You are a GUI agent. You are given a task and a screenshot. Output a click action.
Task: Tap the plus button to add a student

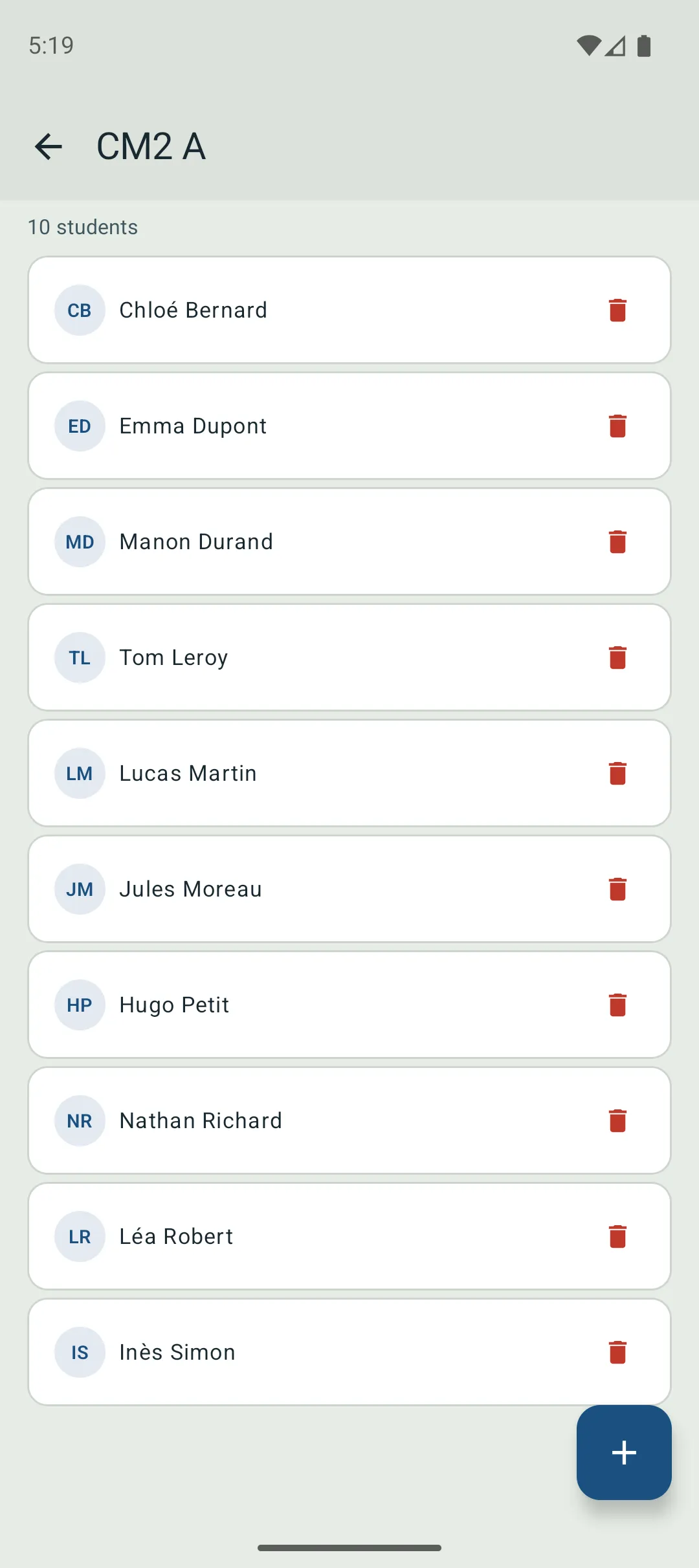point(623,1453)
